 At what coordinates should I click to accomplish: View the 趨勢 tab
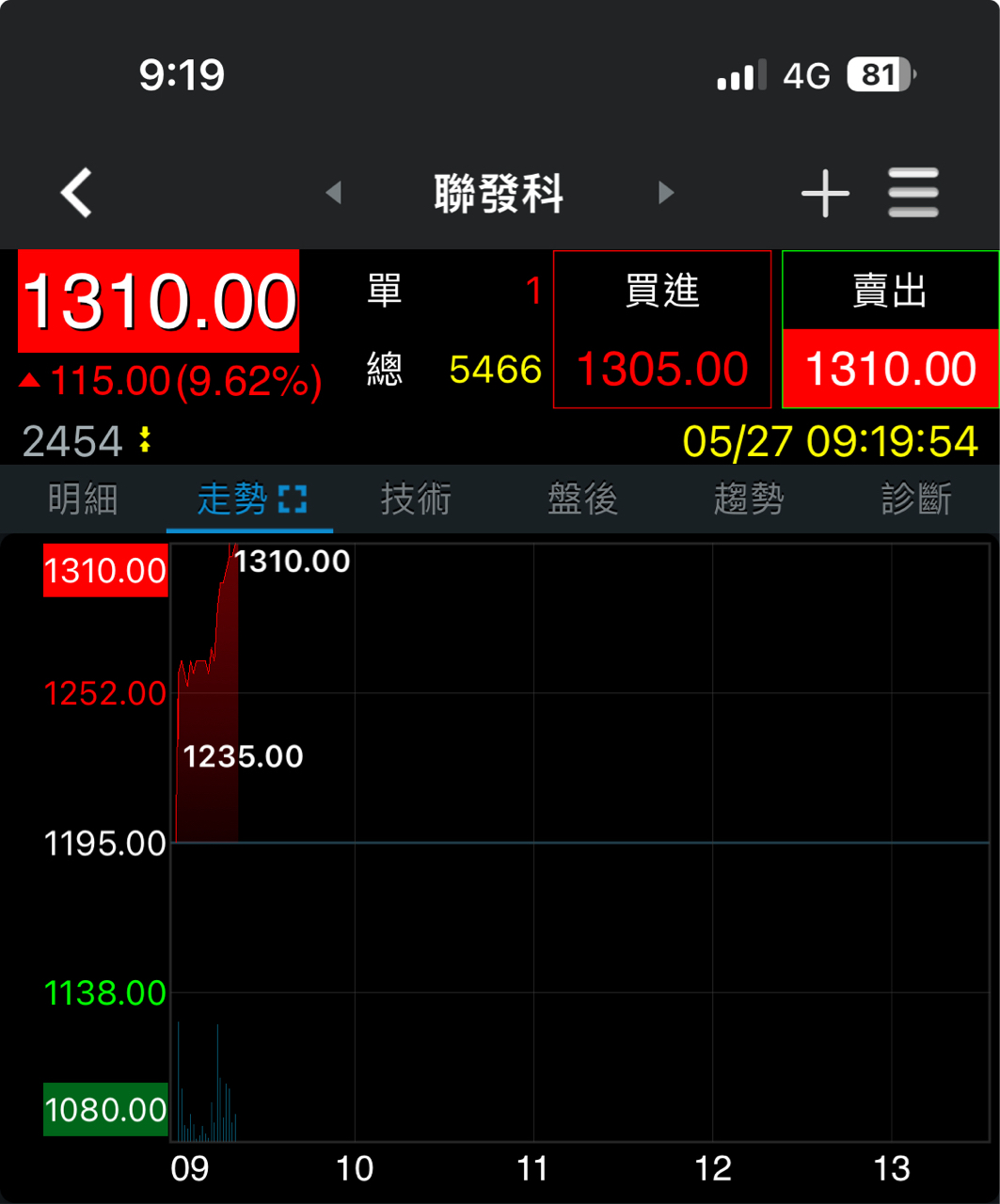[749, 499]
